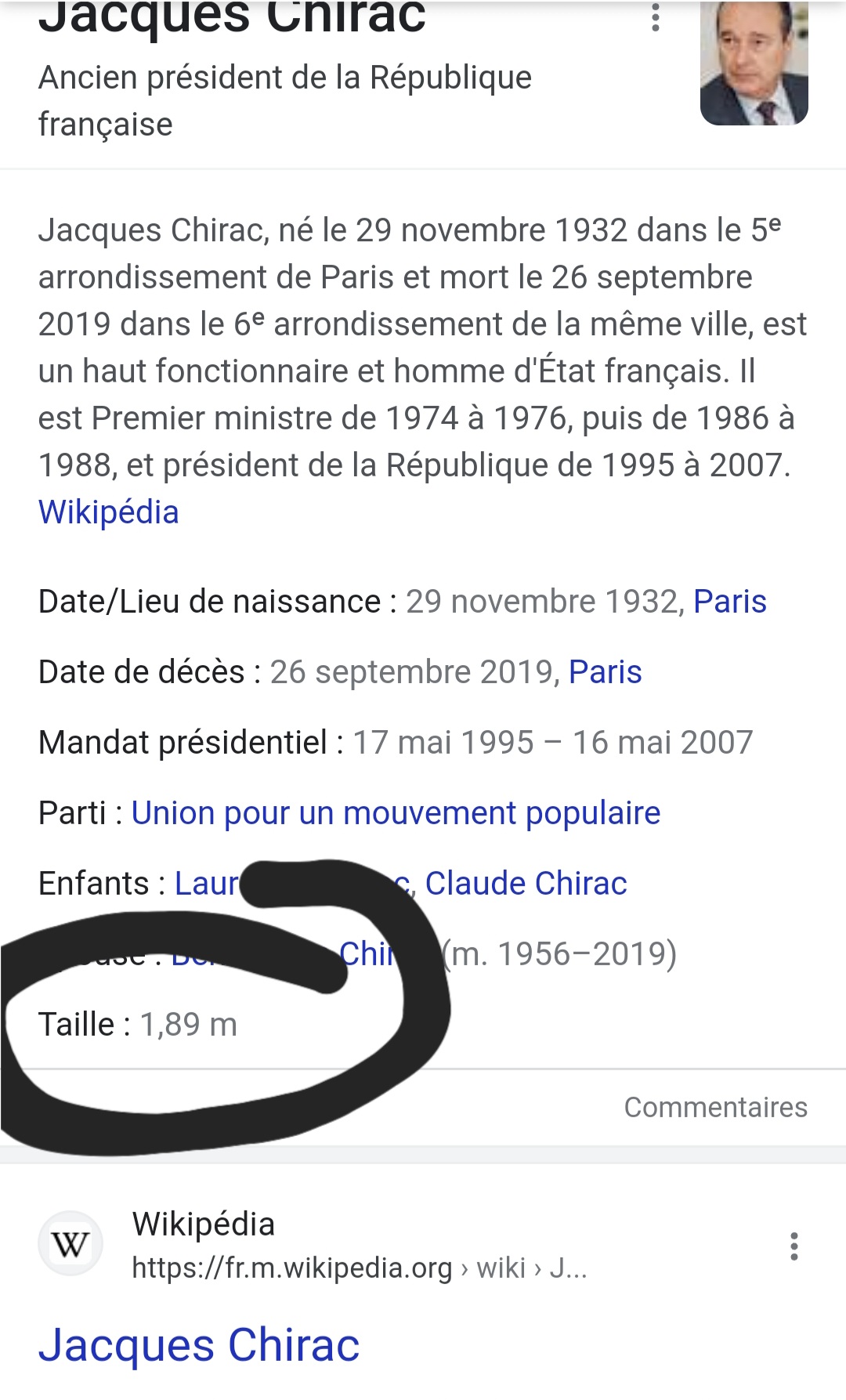Open Paris link in Date de décès
The height and width of the screenshot is (1400, 846).
[605, 672]
